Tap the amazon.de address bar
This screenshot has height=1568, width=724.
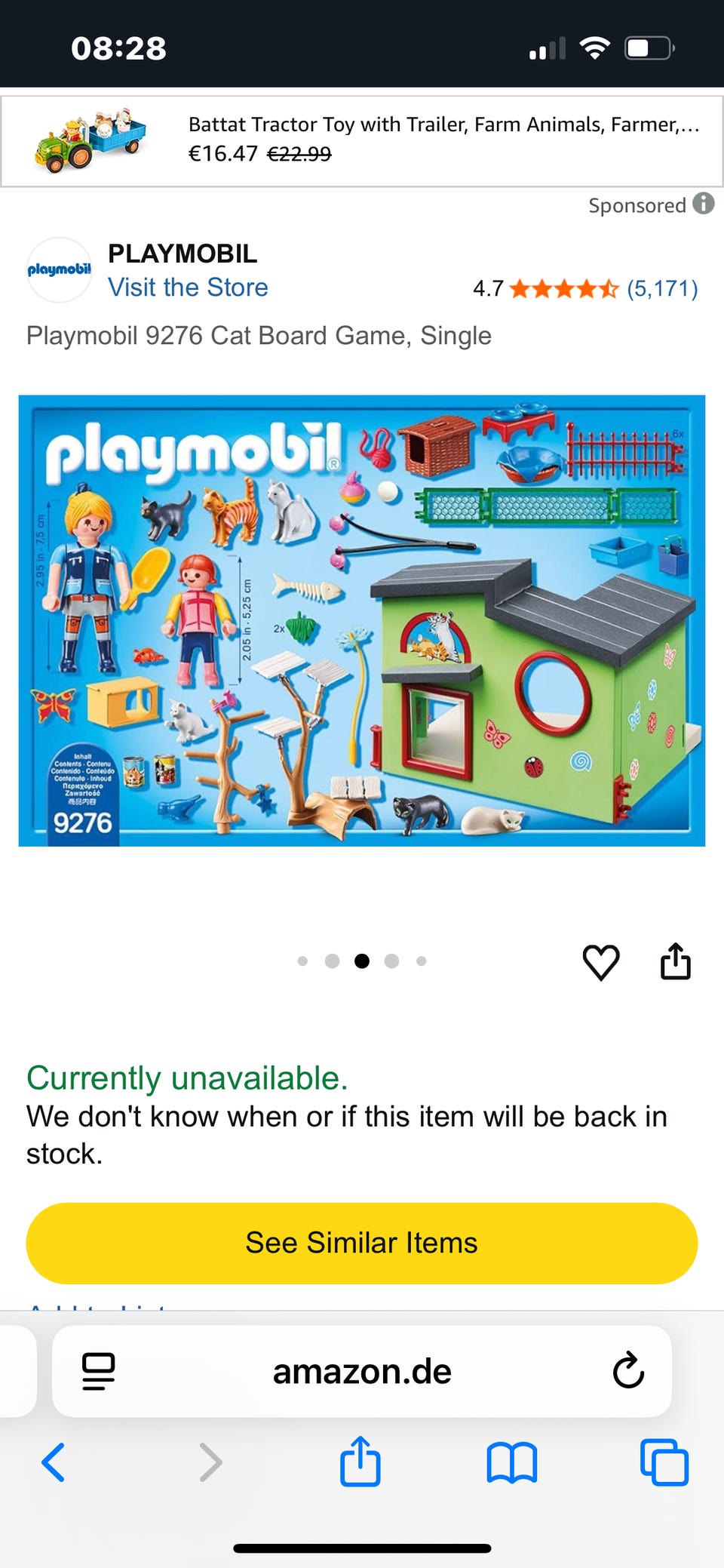tap(362, 1371)
